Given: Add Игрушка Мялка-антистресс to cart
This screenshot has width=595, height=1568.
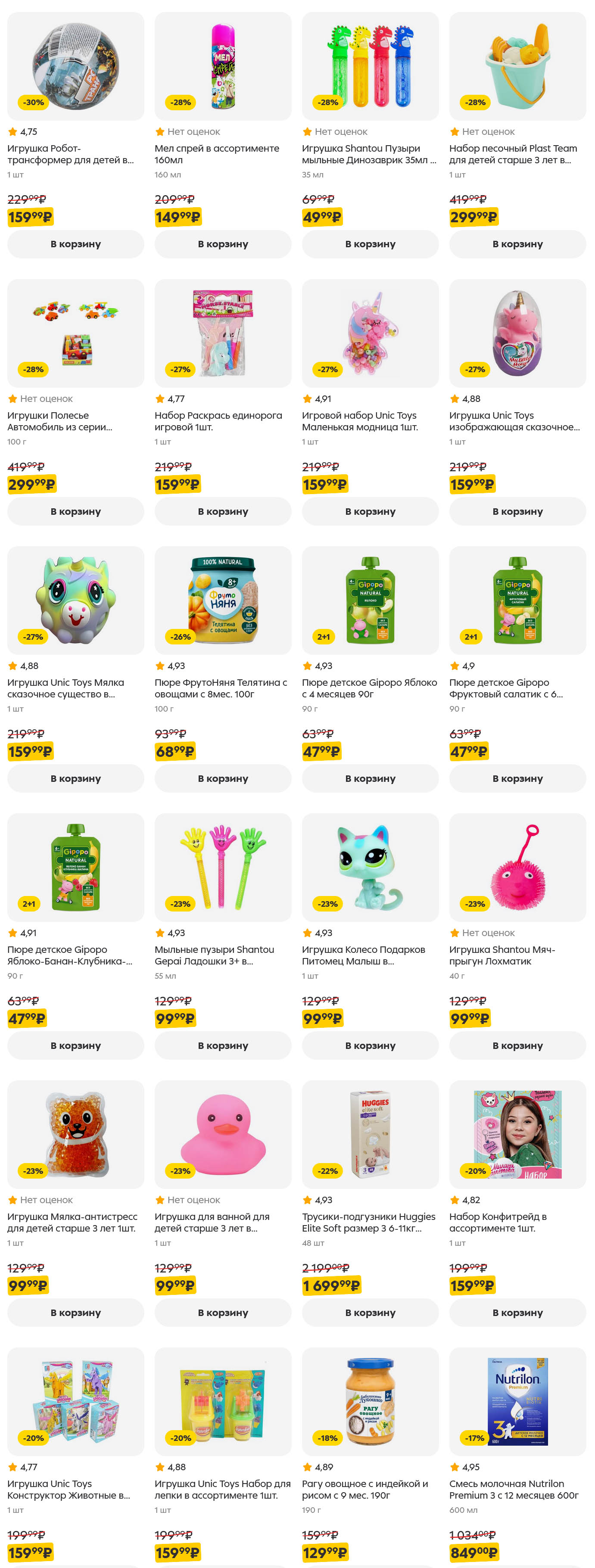Looking at the screenshot, I should [x=75, y=1313].
